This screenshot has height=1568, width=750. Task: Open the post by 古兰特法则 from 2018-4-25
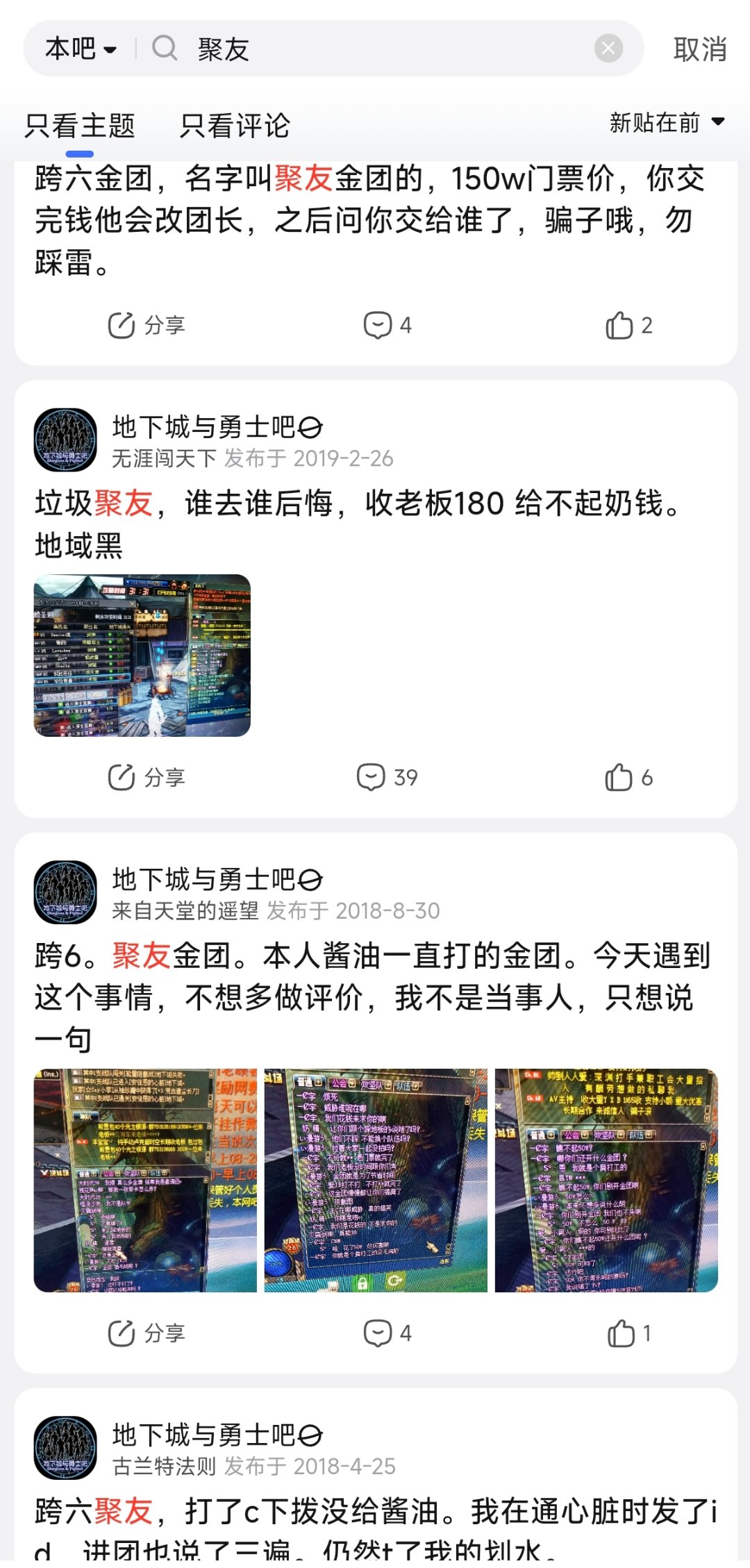[375, 1528]
